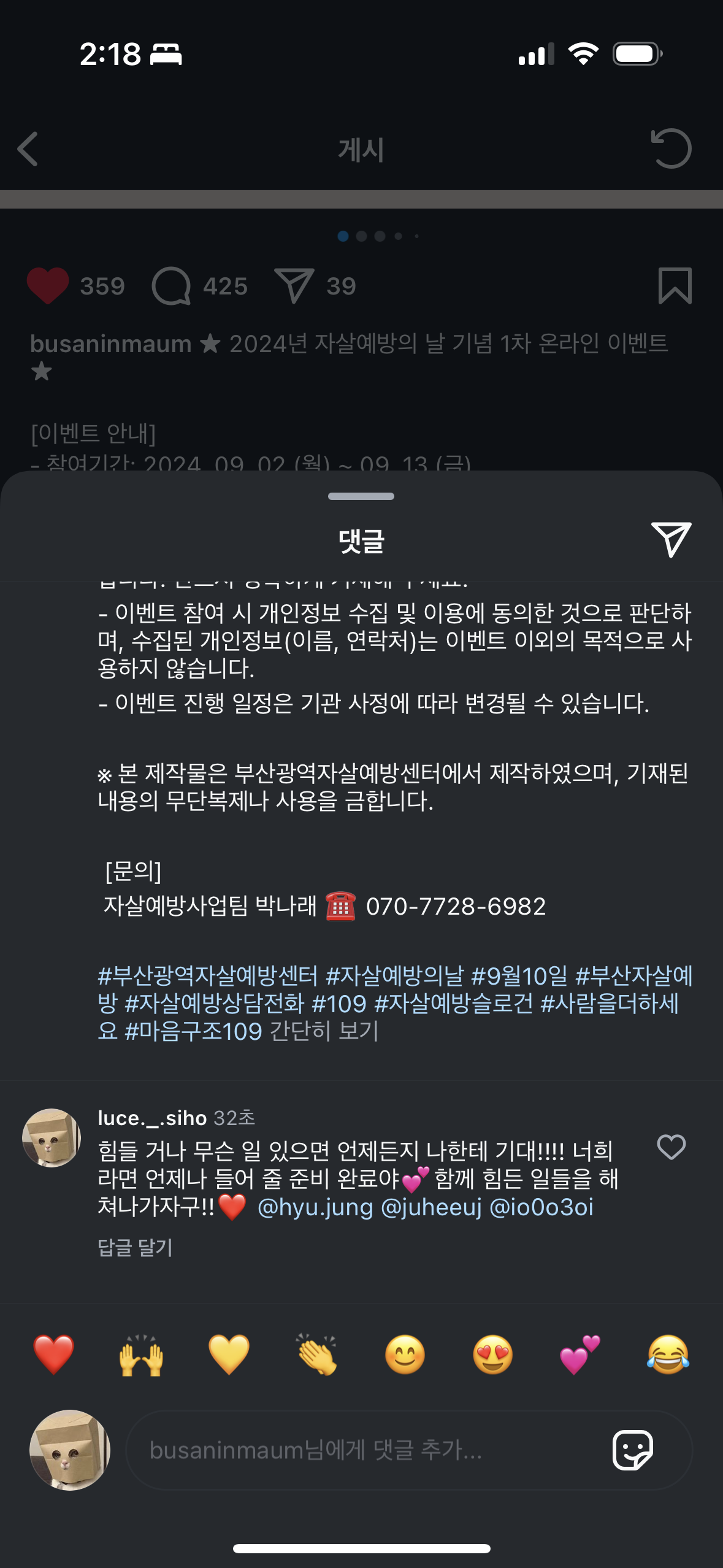This screenshot has width=723, height=1568.
Task: Open the sticker picker in comment box
Action: click(632, 1450)
